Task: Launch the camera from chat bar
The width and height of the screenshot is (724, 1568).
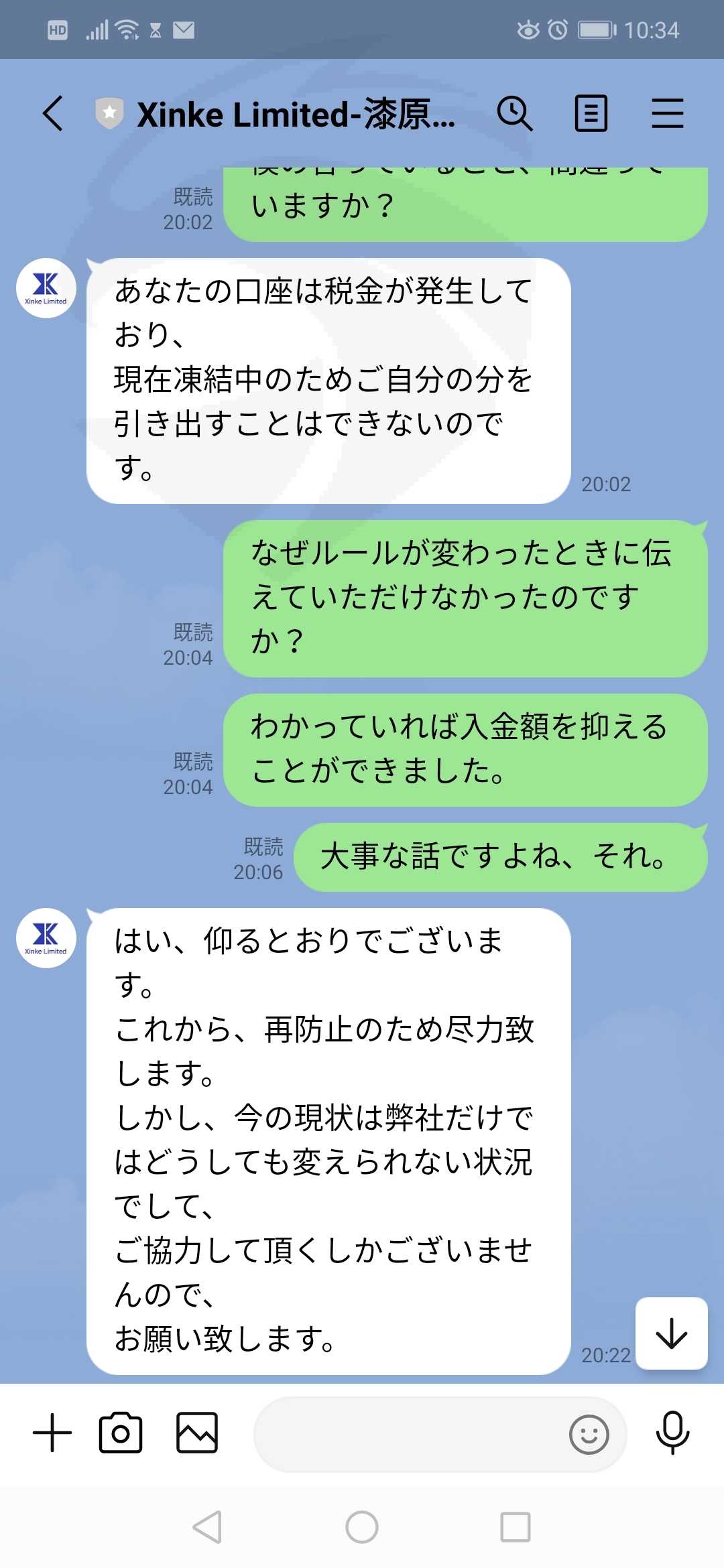Action: (x=121, y=1433)
